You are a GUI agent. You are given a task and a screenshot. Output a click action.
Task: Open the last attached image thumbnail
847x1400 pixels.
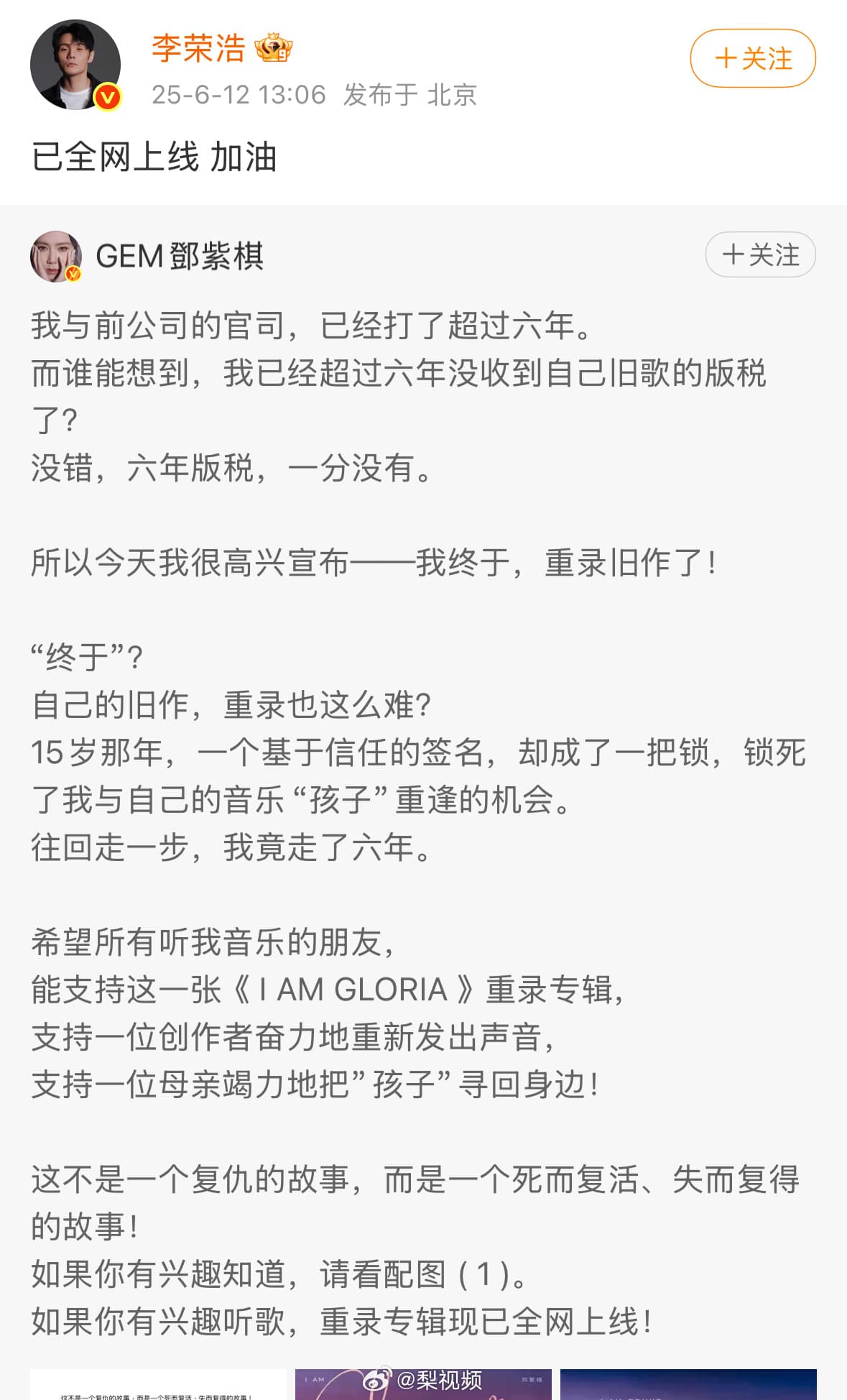click(x=688, y=1384)
